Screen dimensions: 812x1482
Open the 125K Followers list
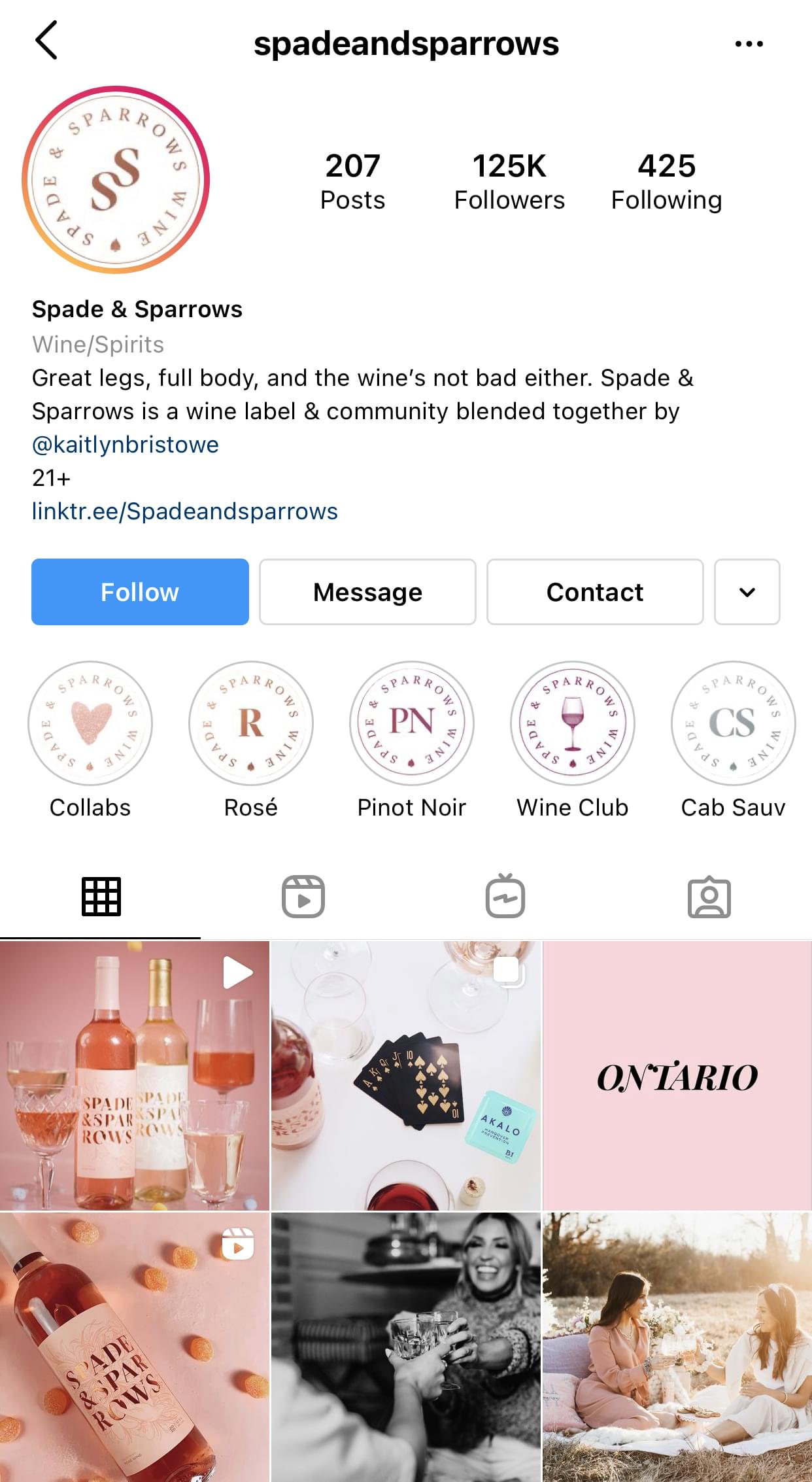click(509, 181)
